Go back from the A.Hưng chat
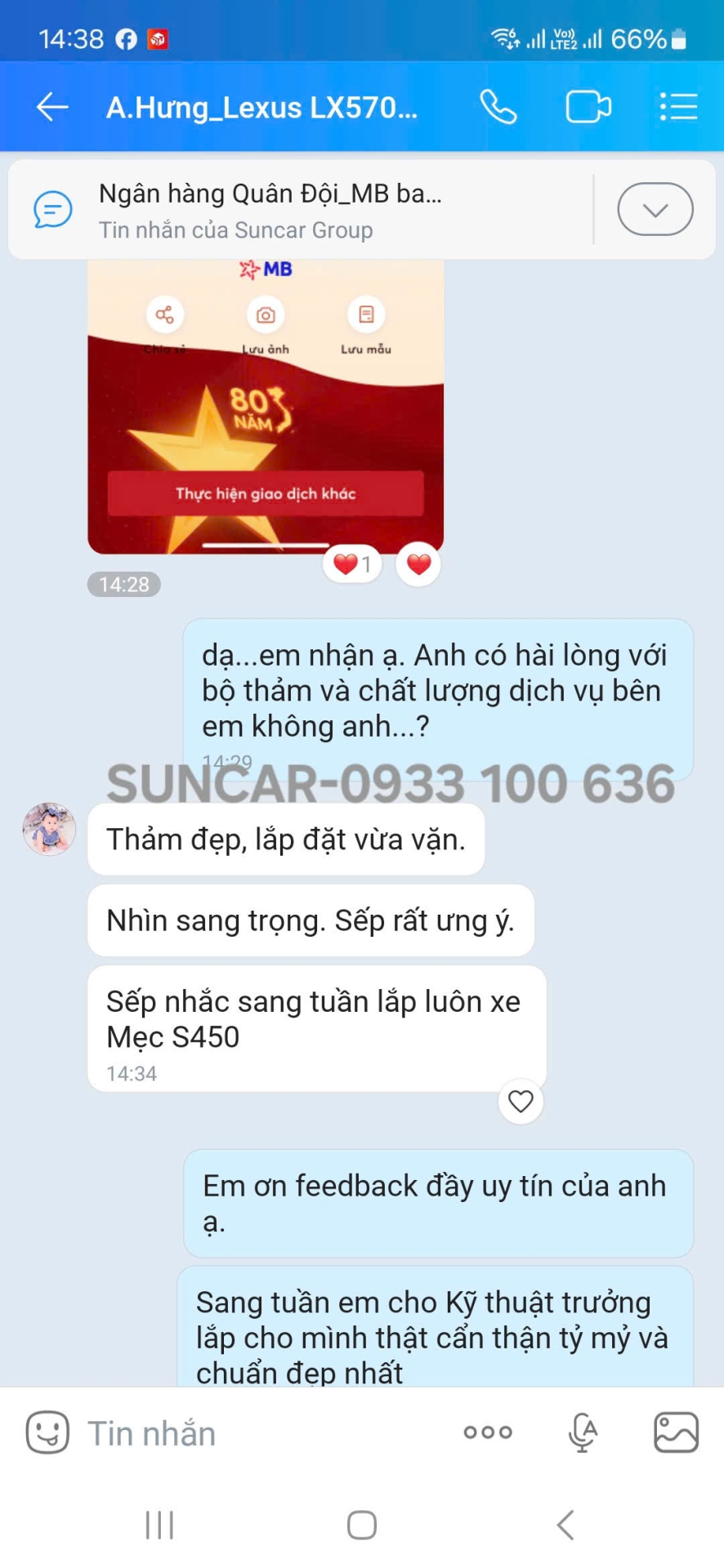Image resolution: width=724 pixels, height=1568 pixels. (x=52, y=107)
